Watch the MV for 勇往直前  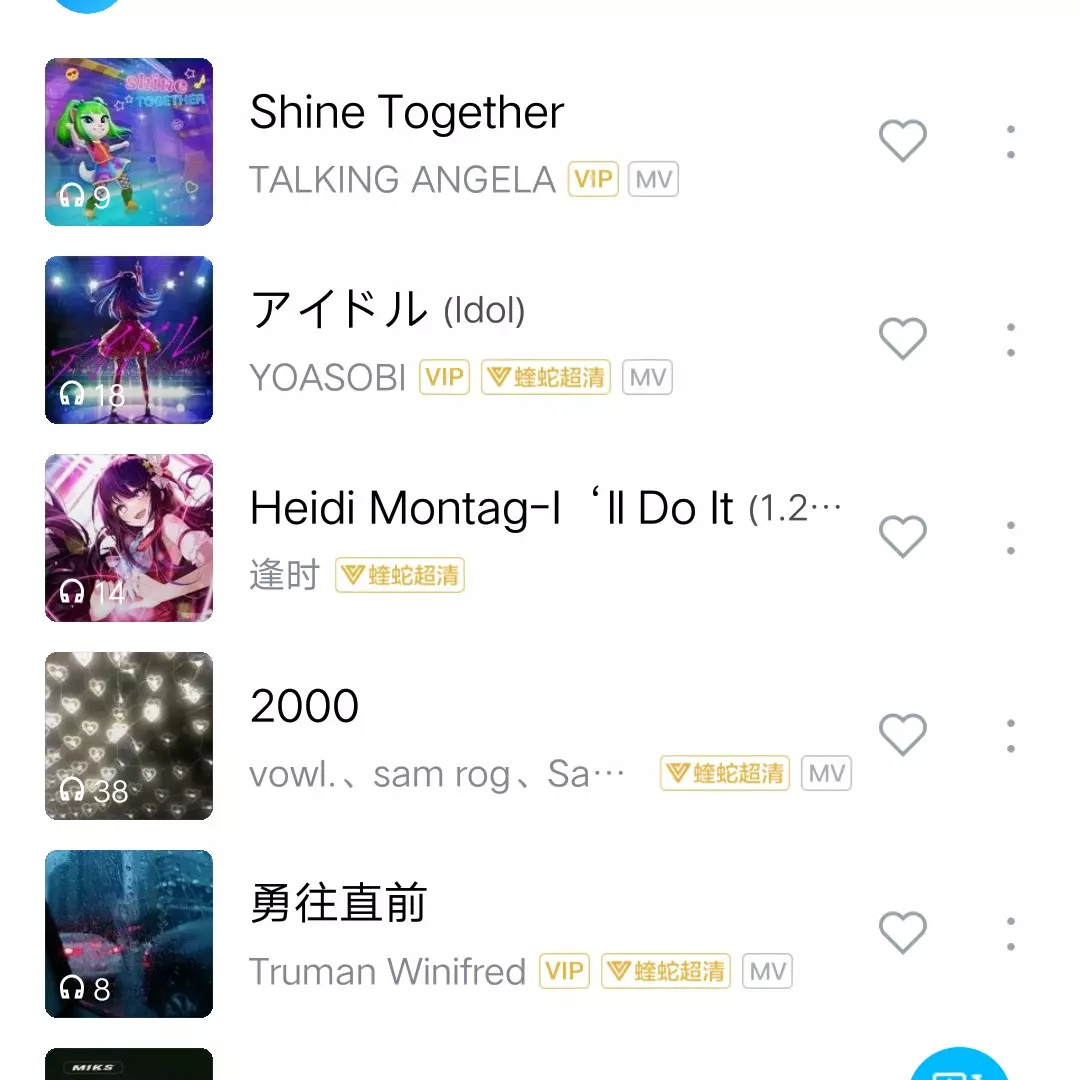click(x=768, y=971)
